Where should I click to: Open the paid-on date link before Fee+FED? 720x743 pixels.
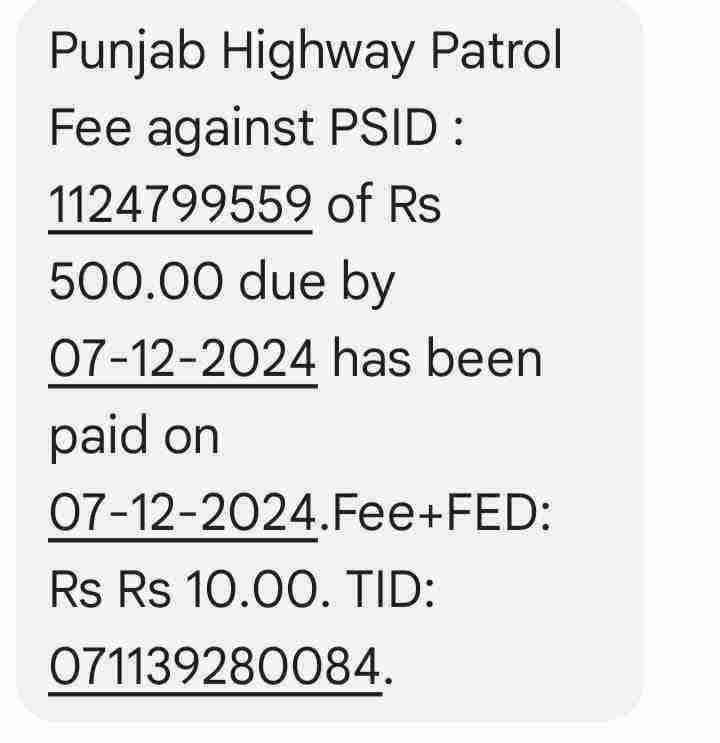(183, 513)
